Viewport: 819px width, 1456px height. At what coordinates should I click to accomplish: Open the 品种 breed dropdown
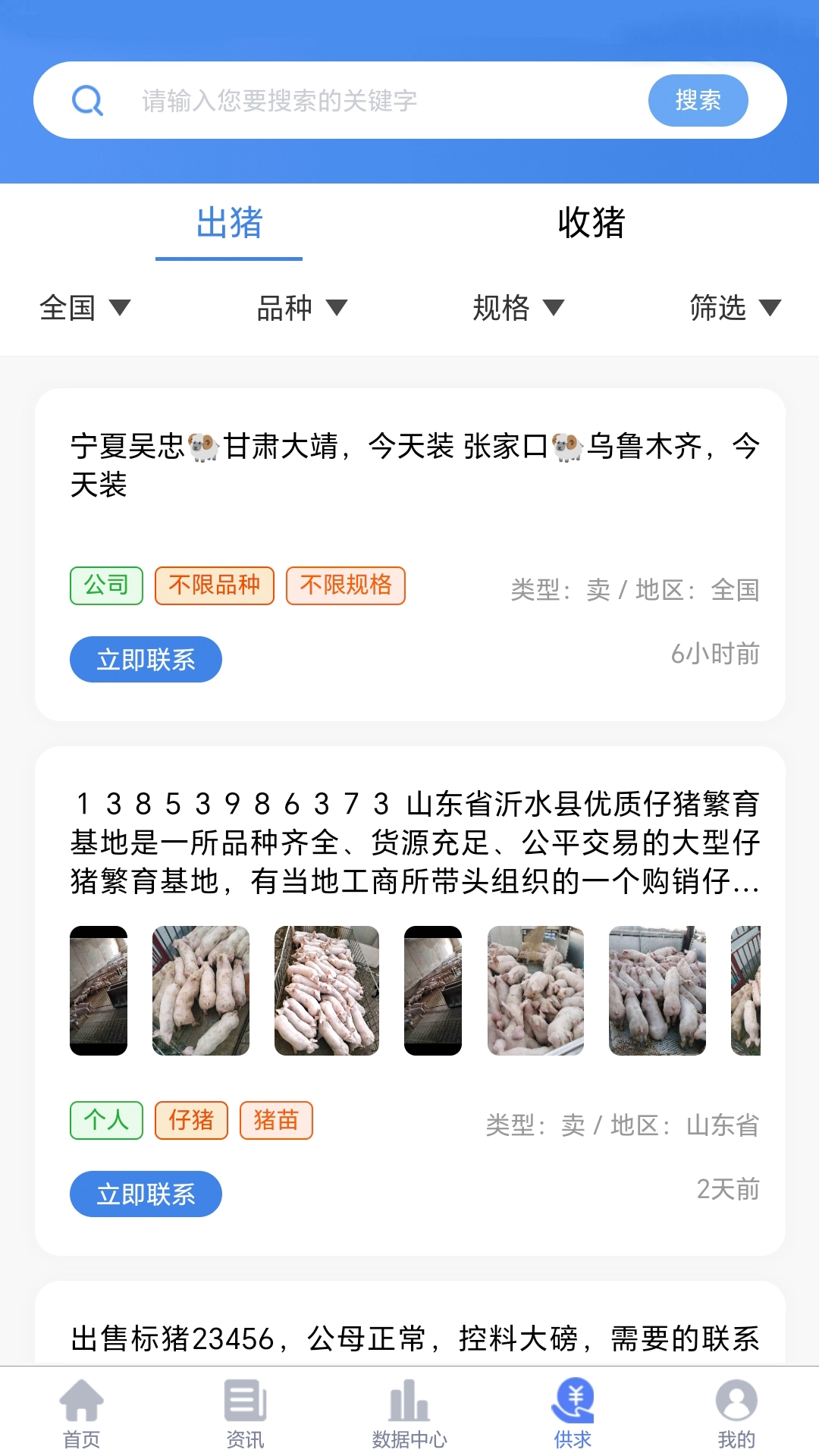pos(300,308)
